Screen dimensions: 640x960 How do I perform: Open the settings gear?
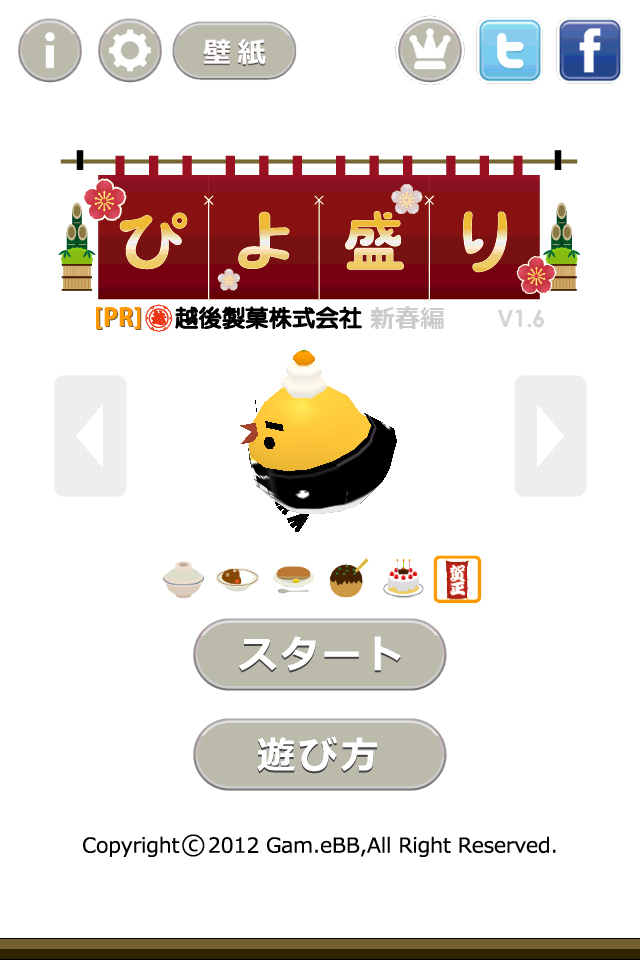(130, 51)
